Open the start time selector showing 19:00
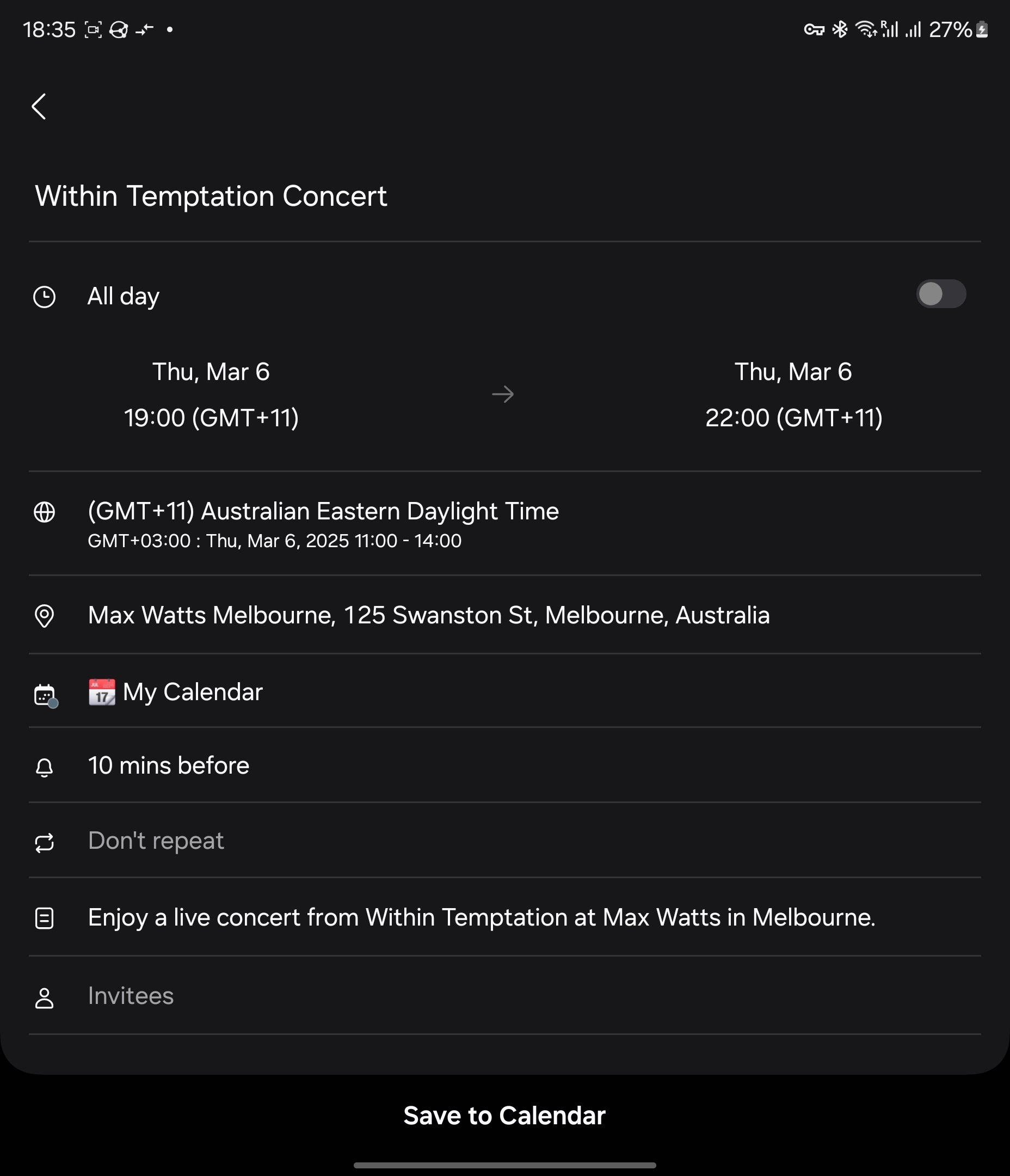 pos(212,418)
